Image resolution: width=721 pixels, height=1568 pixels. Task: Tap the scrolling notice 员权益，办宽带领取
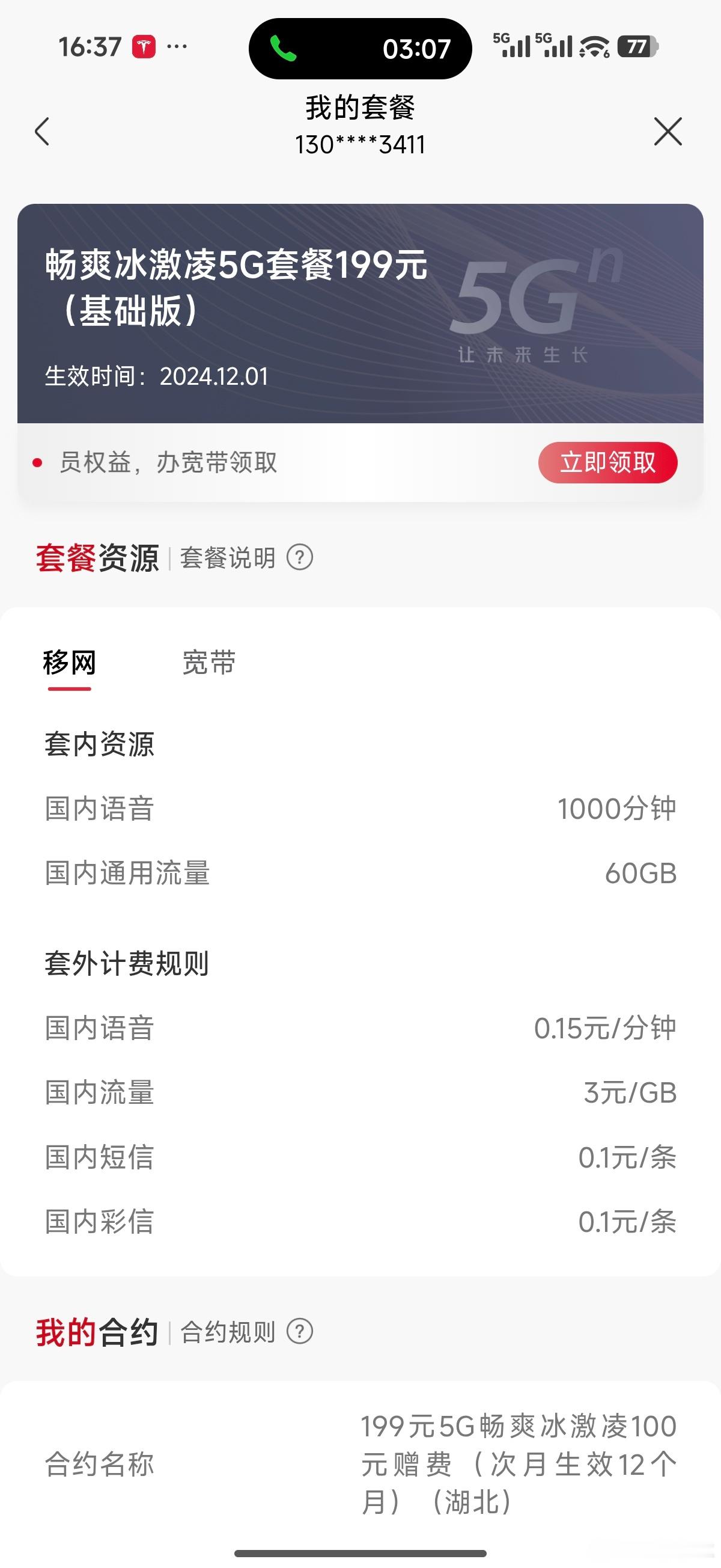coord(167,462)
